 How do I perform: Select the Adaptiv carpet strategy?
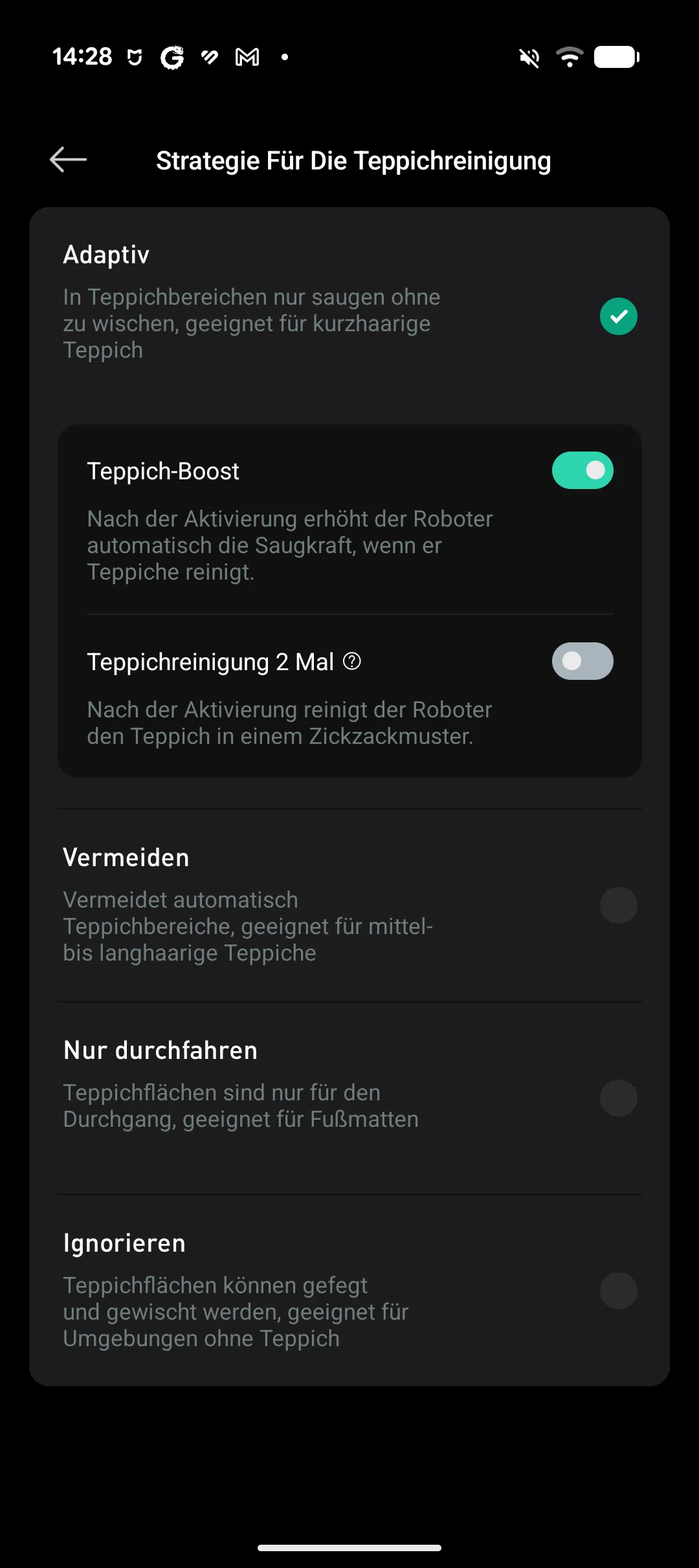[x=618, y=316]
